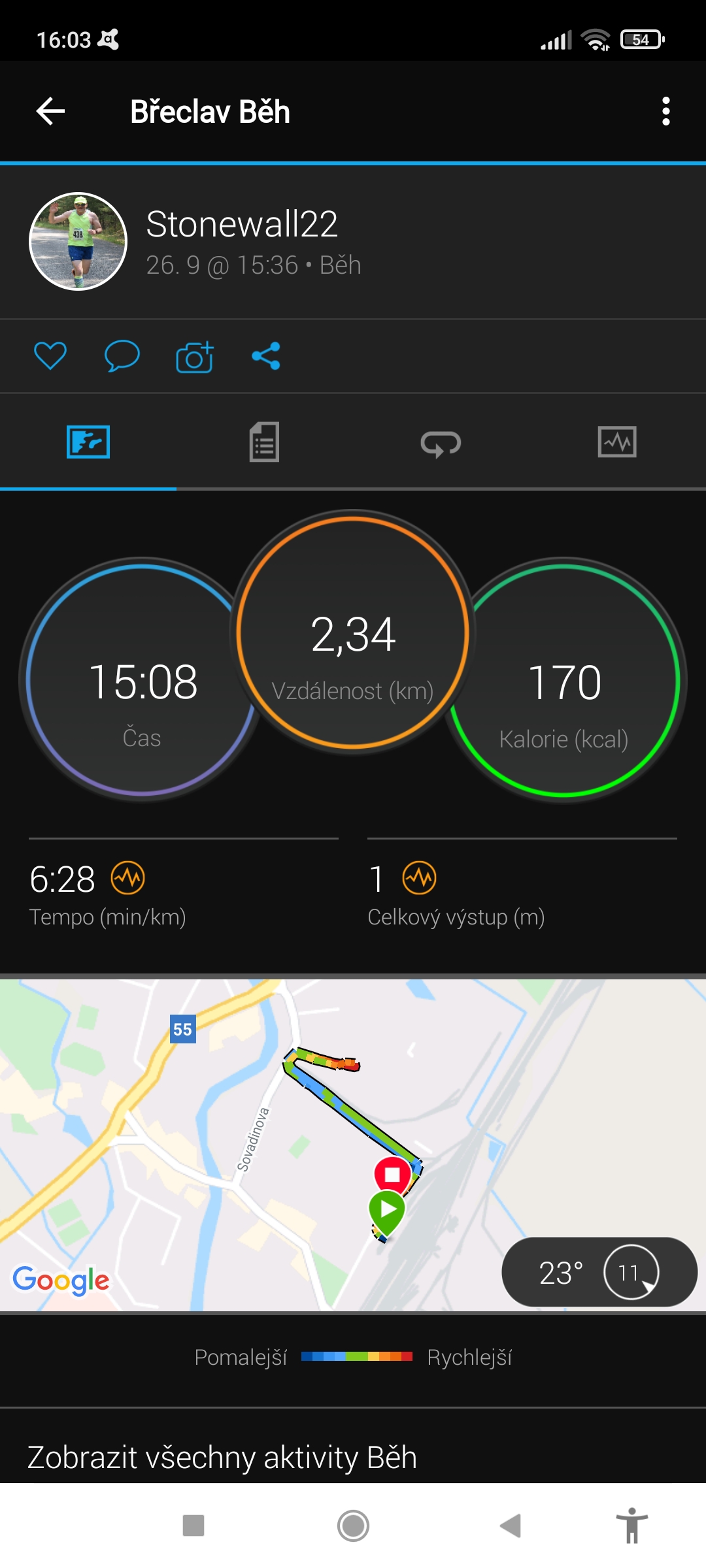
Task: Tap the system home button
Action: click(x=353, y=1526)
